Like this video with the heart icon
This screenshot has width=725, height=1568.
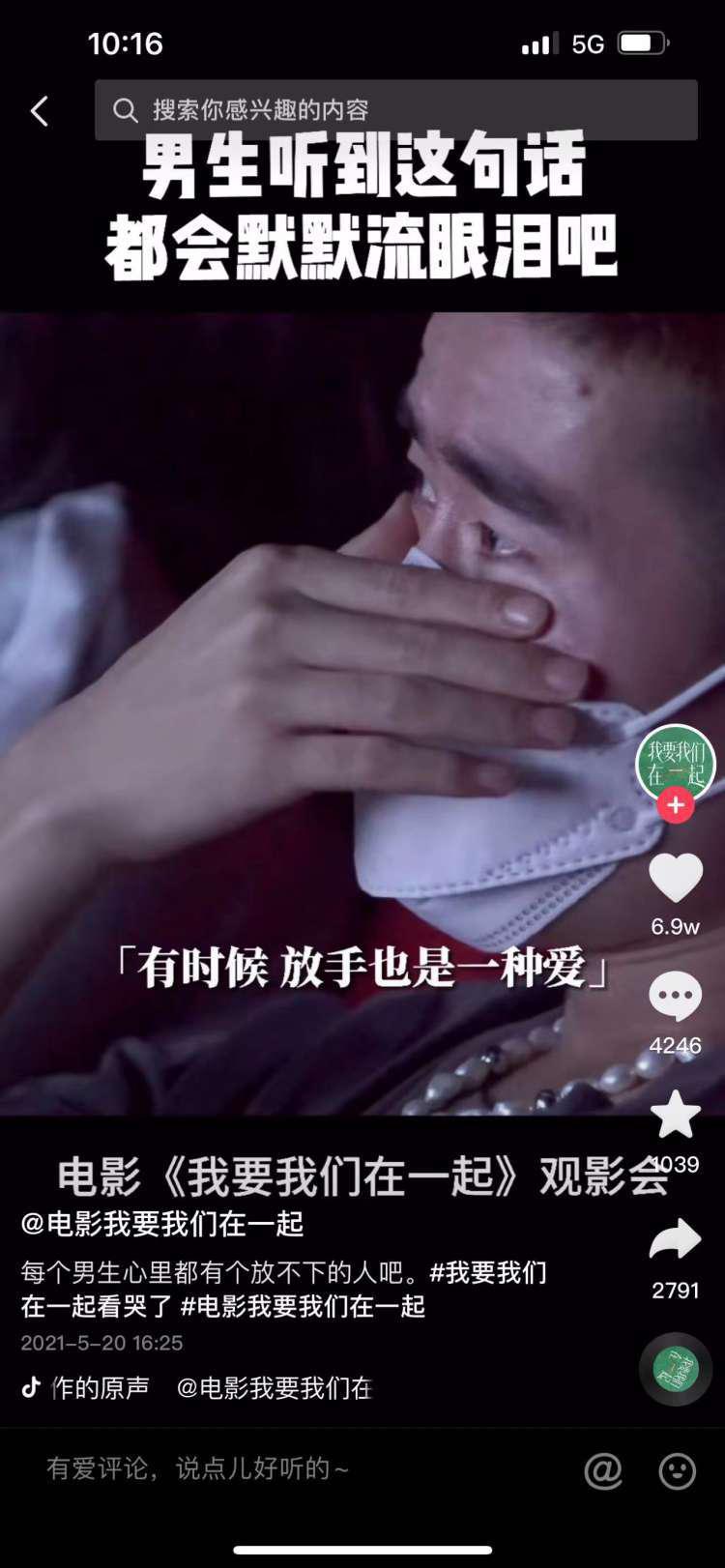pos(675,878)
